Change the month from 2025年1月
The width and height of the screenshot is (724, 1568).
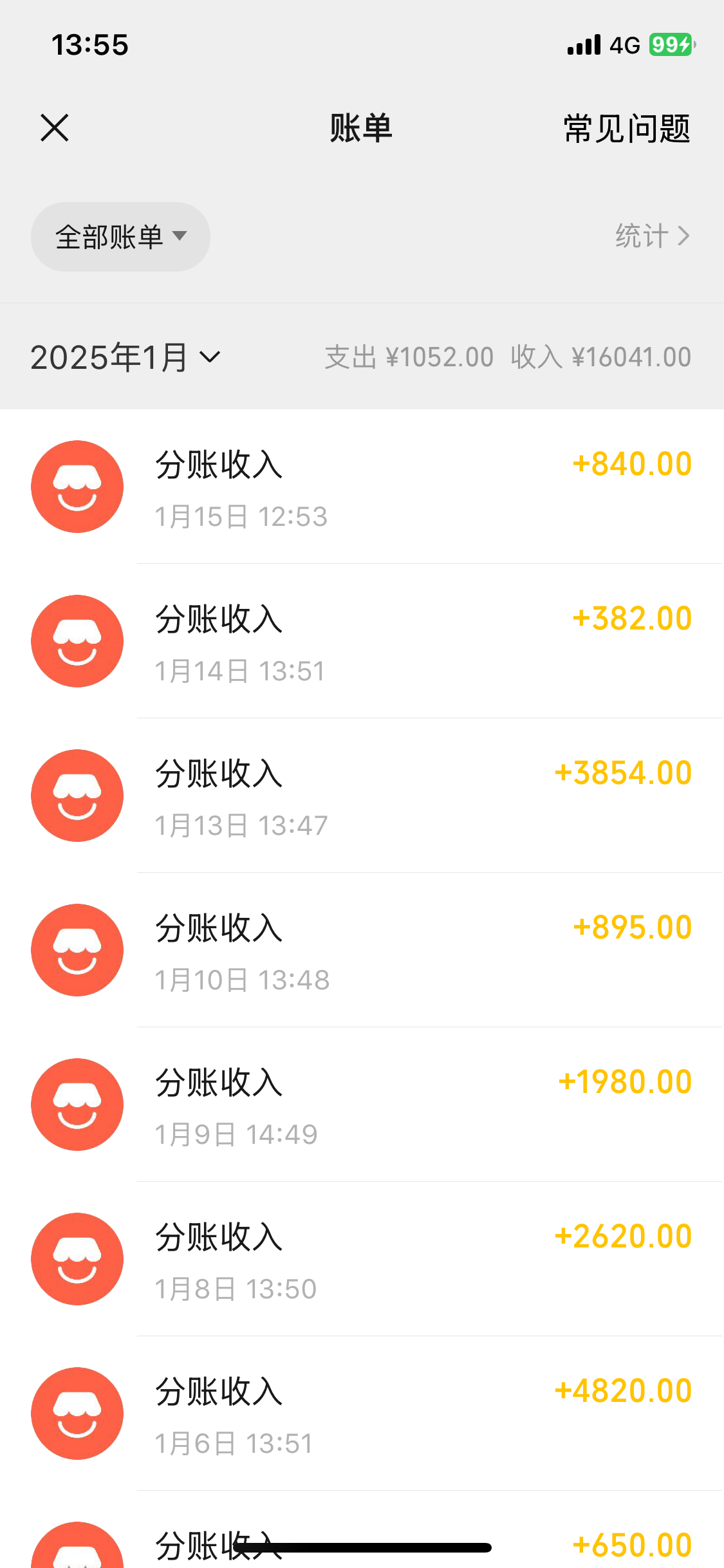(x=125, y=357)
